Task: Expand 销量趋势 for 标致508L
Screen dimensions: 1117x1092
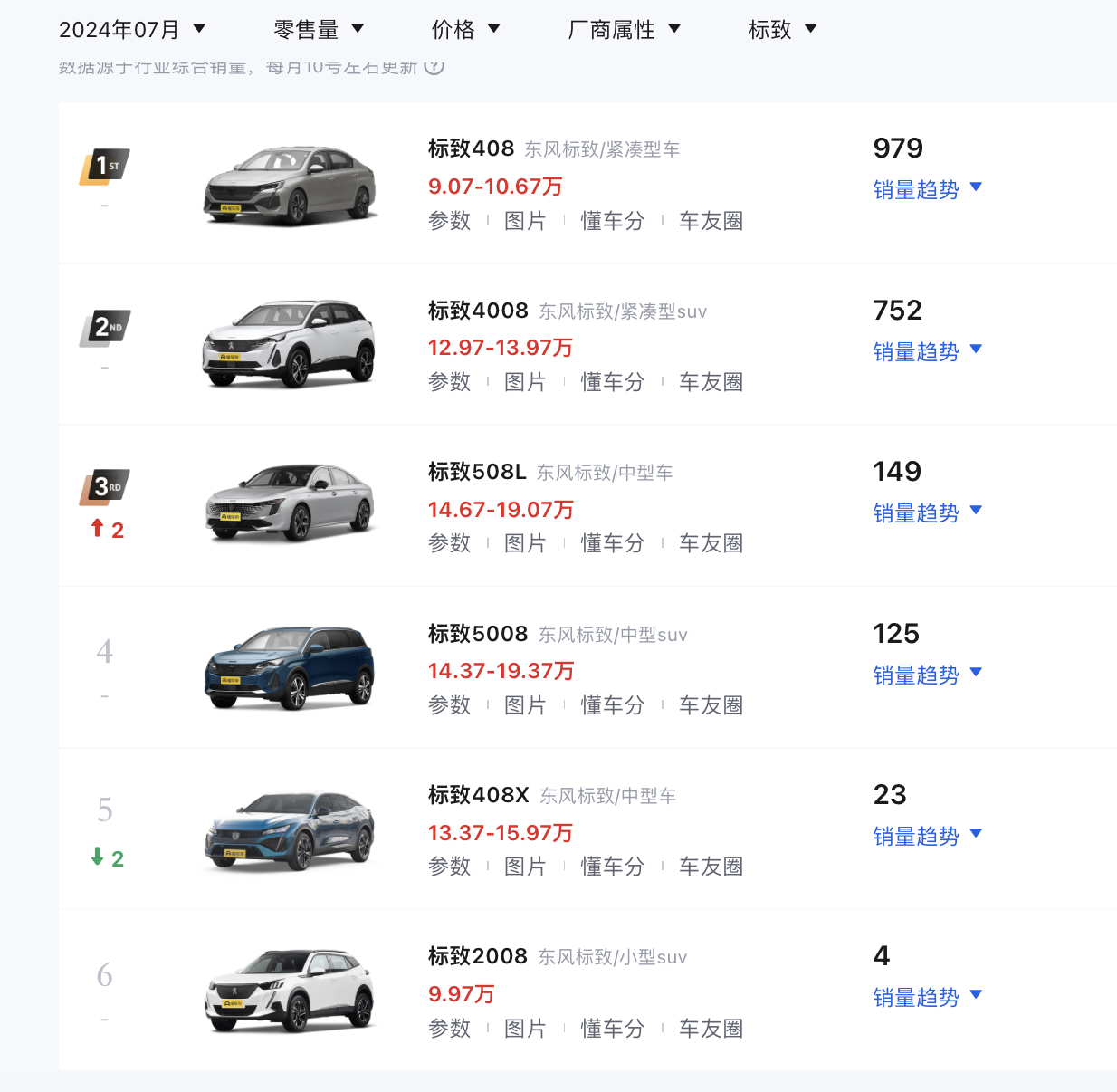Action: tap(927, 512)
